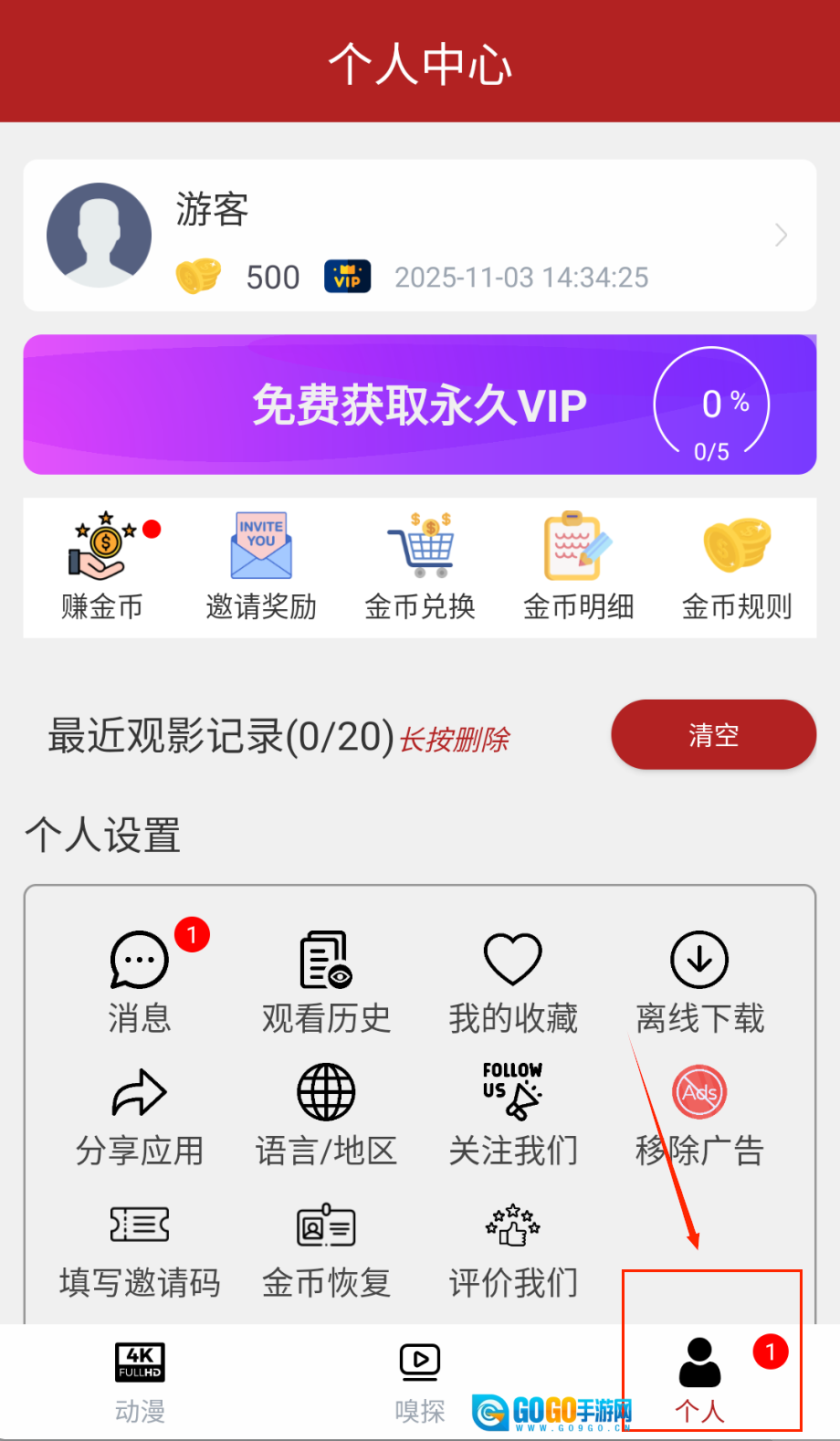Screen dimensions: 840x1441
Task: Read 金币规则 coin rules
Action: [737, 566]
